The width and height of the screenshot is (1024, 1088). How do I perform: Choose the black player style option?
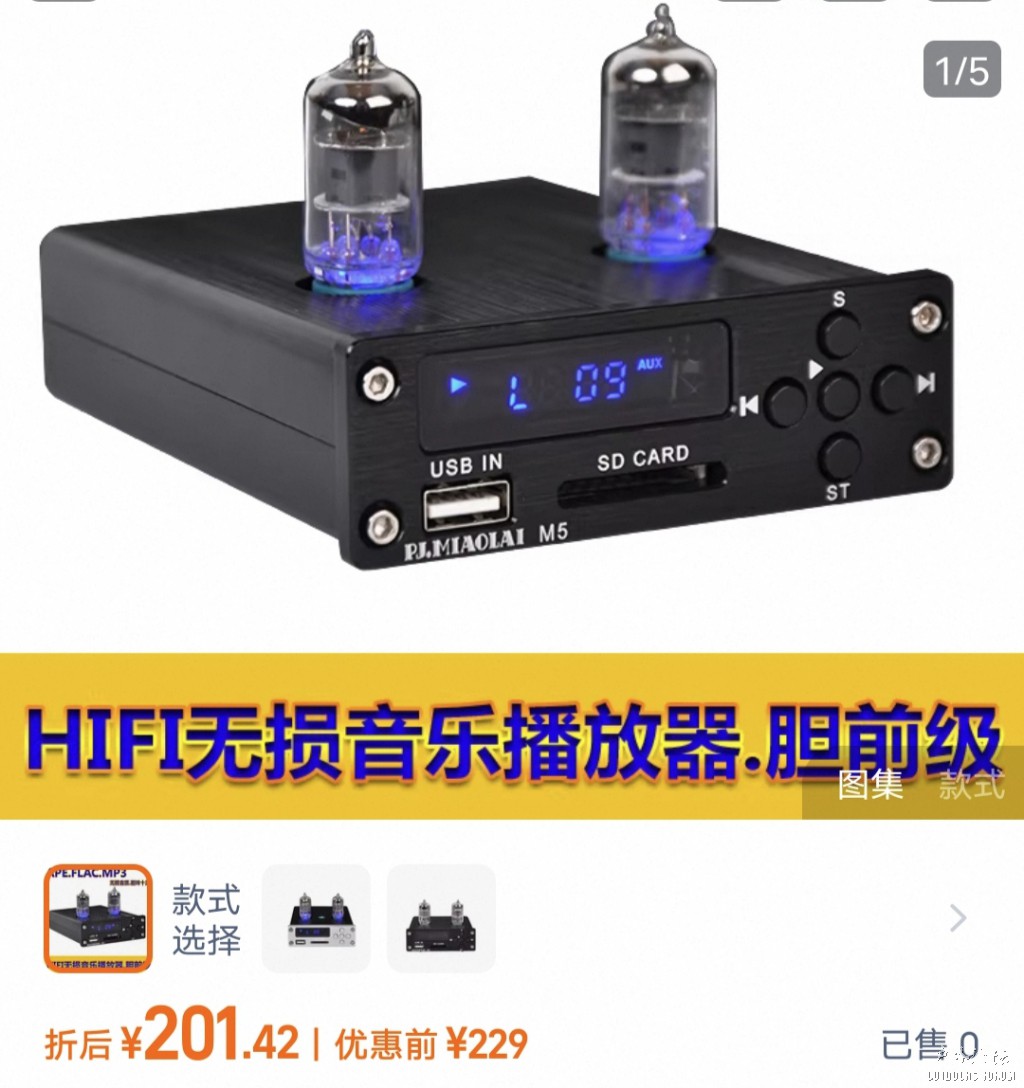click(441, 918)
